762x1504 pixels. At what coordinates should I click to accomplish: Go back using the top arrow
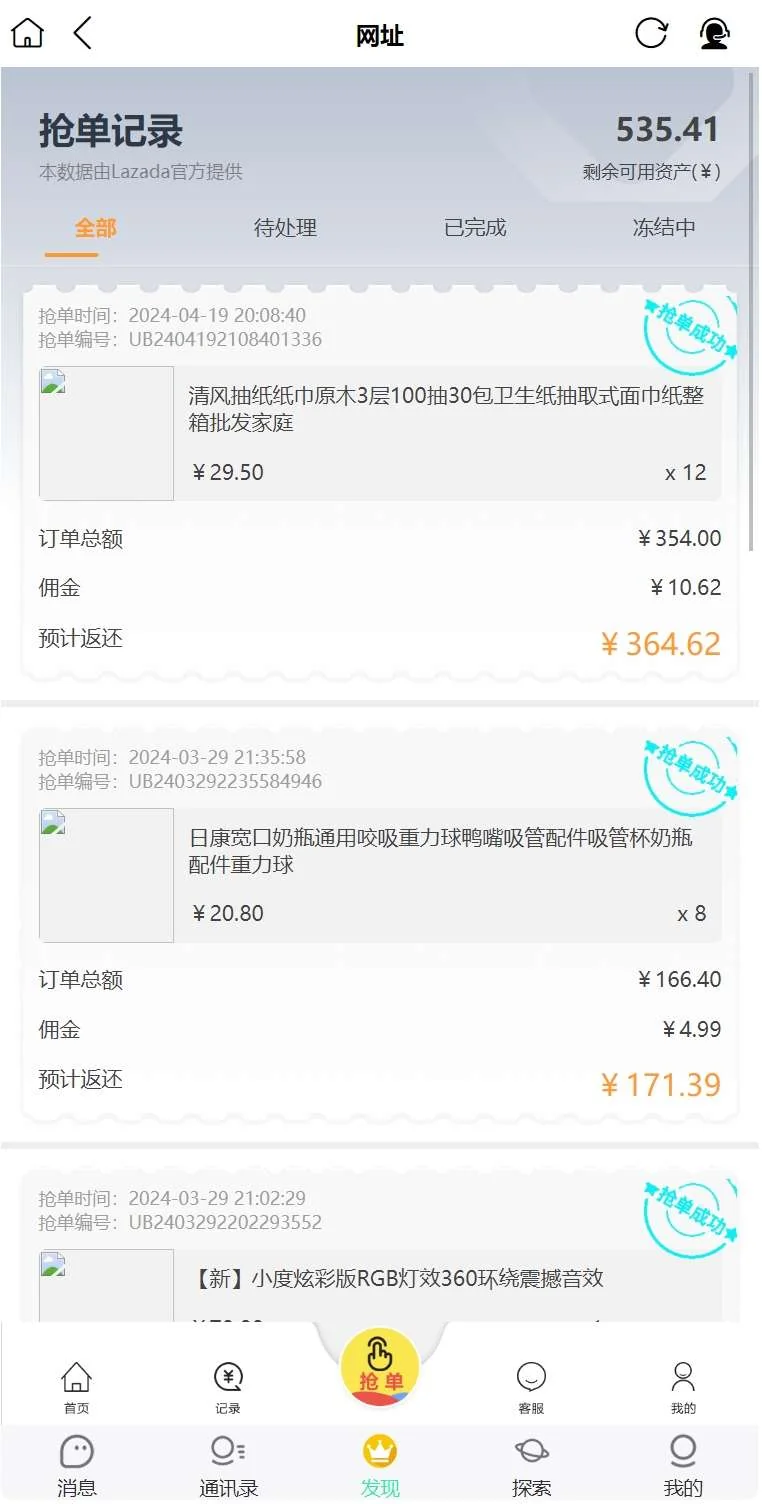(x=83, y=33)
